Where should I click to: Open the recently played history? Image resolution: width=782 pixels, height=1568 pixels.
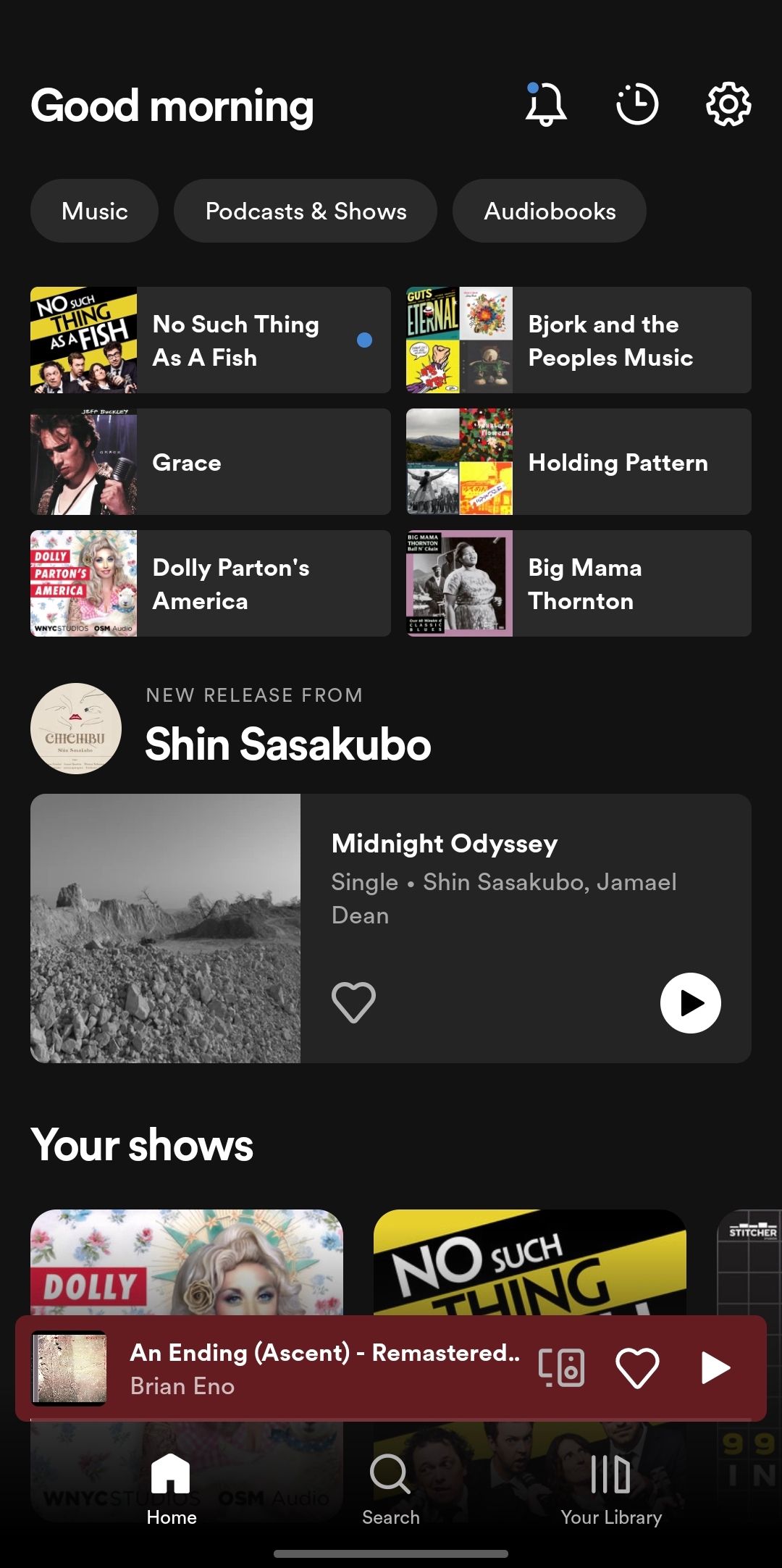636,104
